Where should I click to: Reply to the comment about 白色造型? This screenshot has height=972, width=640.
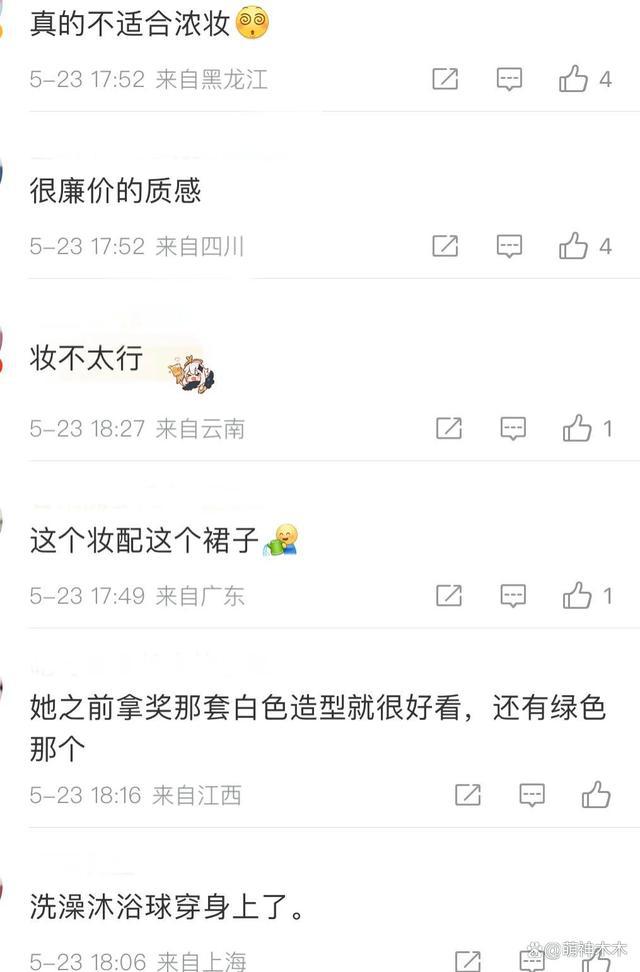[532, 795]
